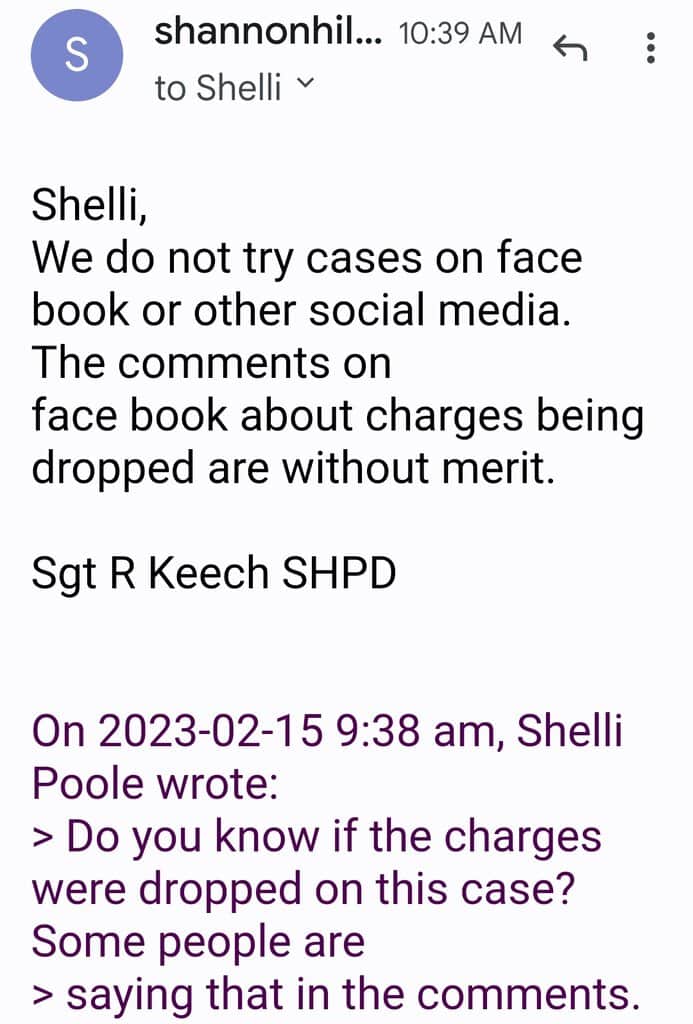Screen dimensions: 693x1024
Task: Open the message overflow menu
Action: pyautogui.click(x=651, y=47)
